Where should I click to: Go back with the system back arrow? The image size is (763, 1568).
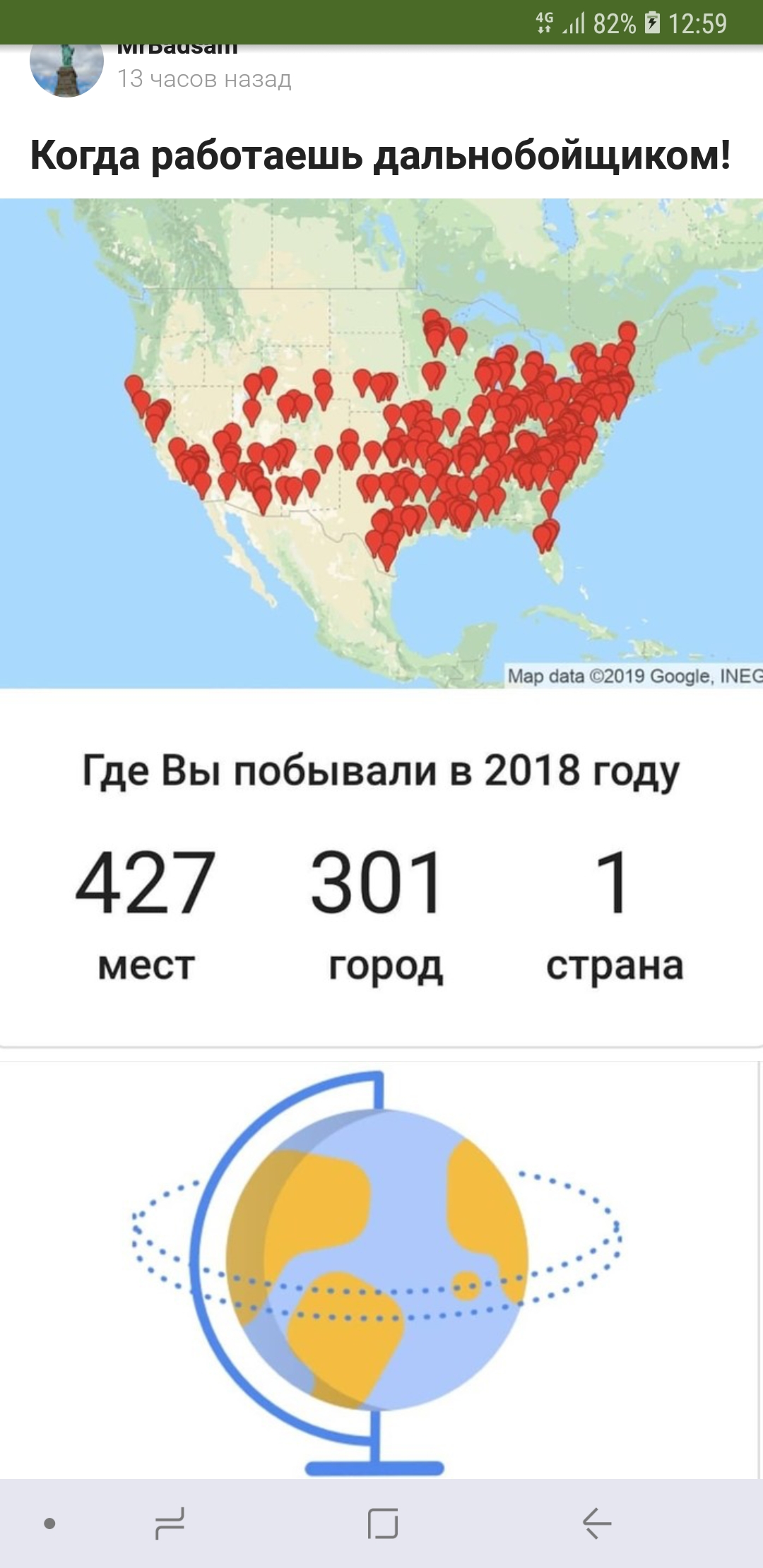597,1524
